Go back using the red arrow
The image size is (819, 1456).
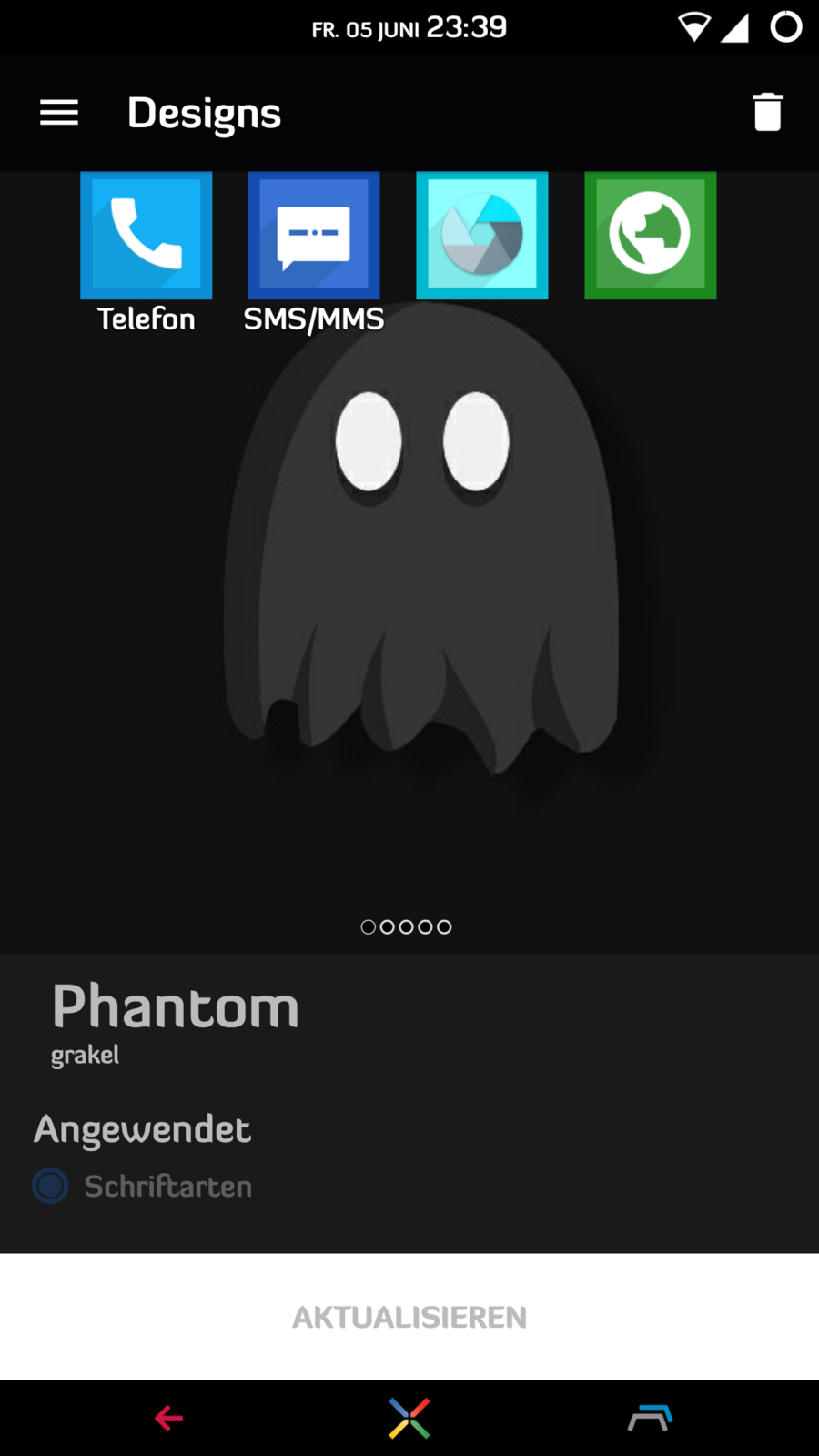(169, 1418)
